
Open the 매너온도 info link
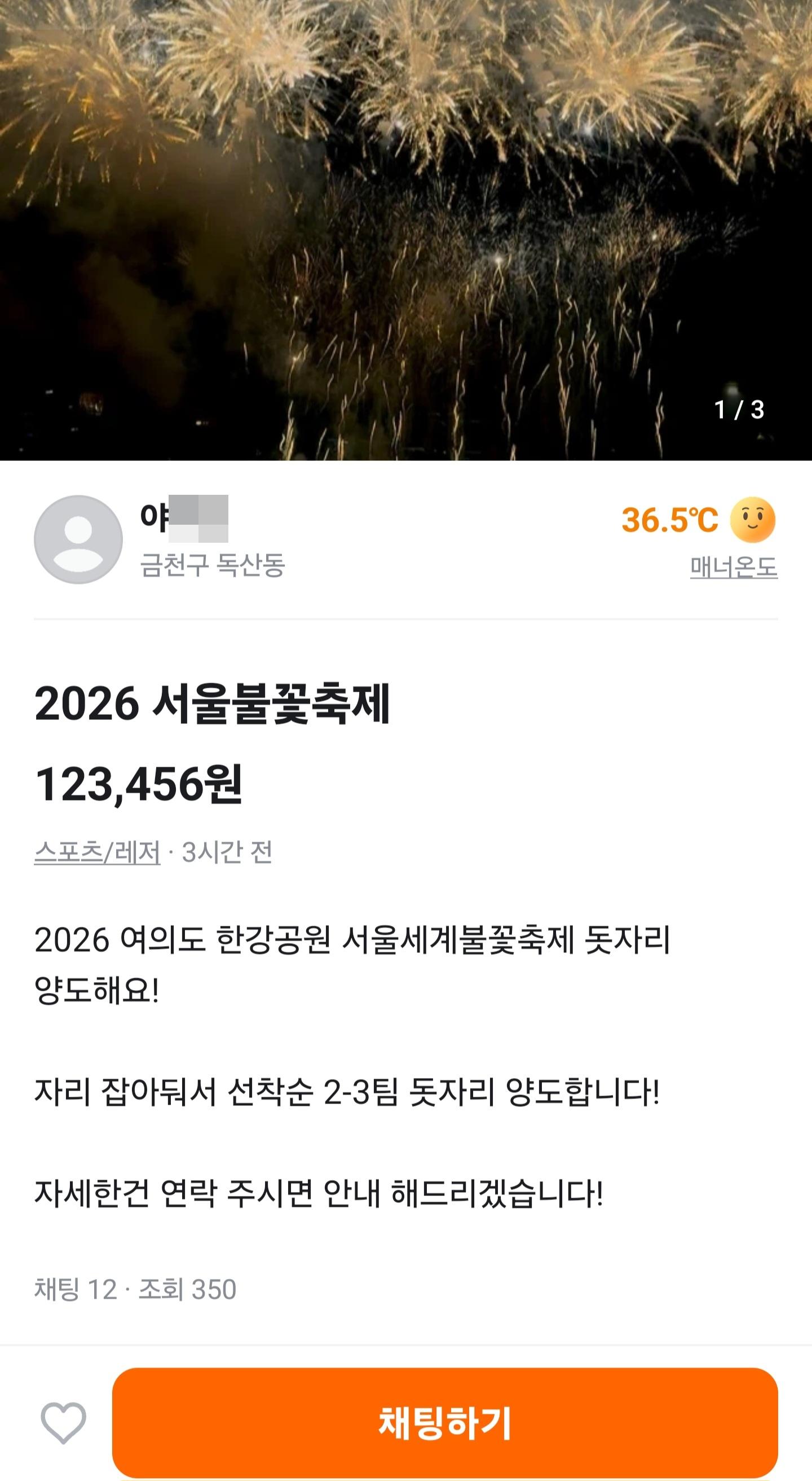[x=734, y=568]
